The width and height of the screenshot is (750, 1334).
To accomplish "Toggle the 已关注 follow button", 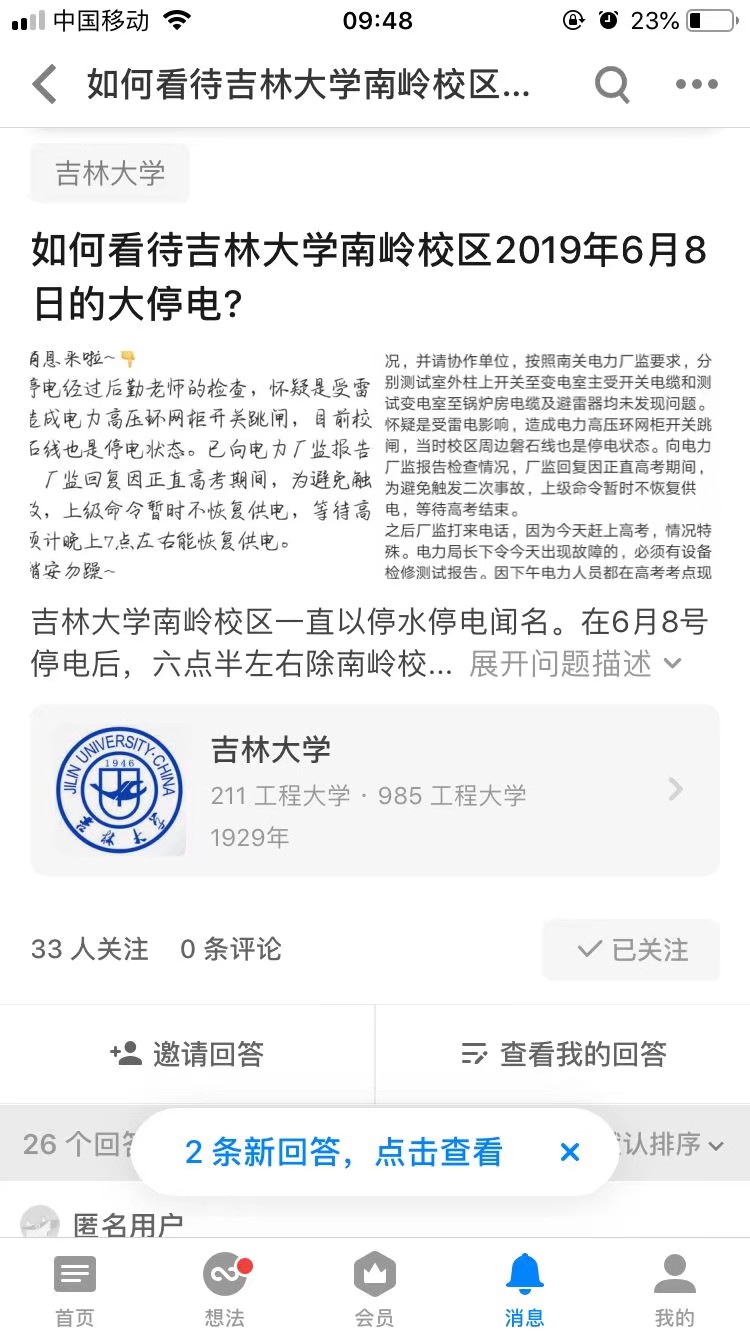I will tap(631, 949).
